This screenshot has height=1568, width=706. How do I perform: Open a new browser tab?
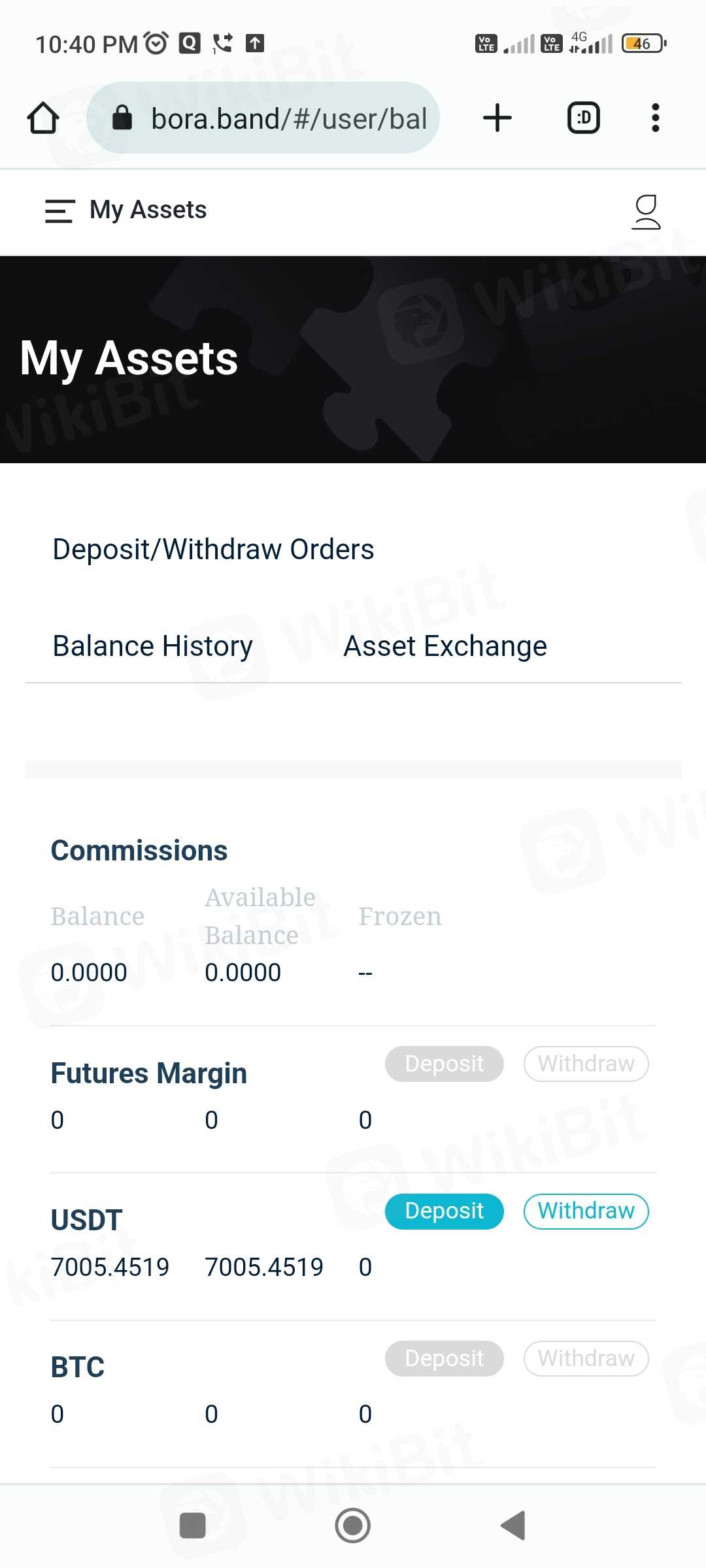(x=497, y=118)
